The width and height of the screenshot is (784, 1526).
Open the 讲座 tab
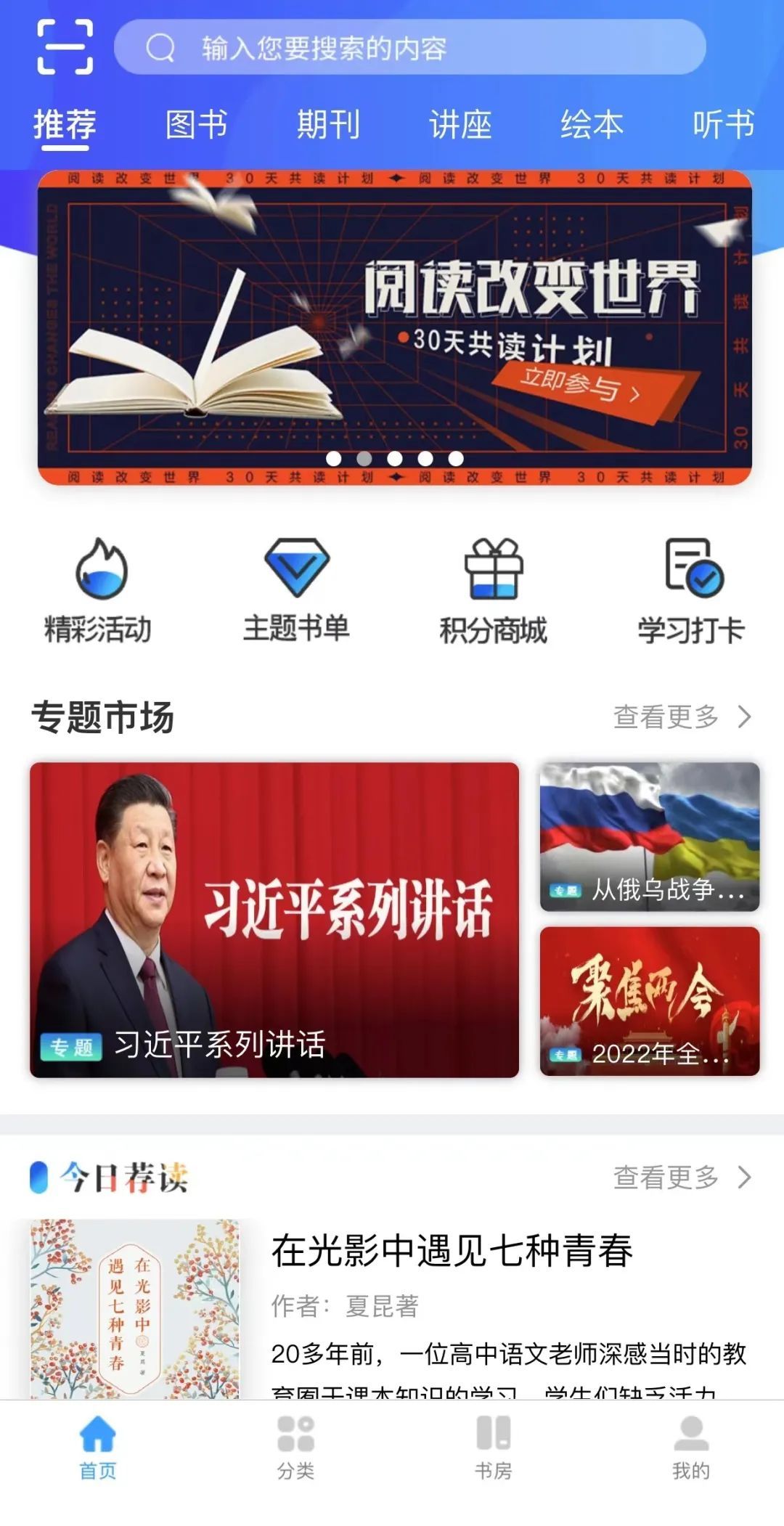coord(460,124)
